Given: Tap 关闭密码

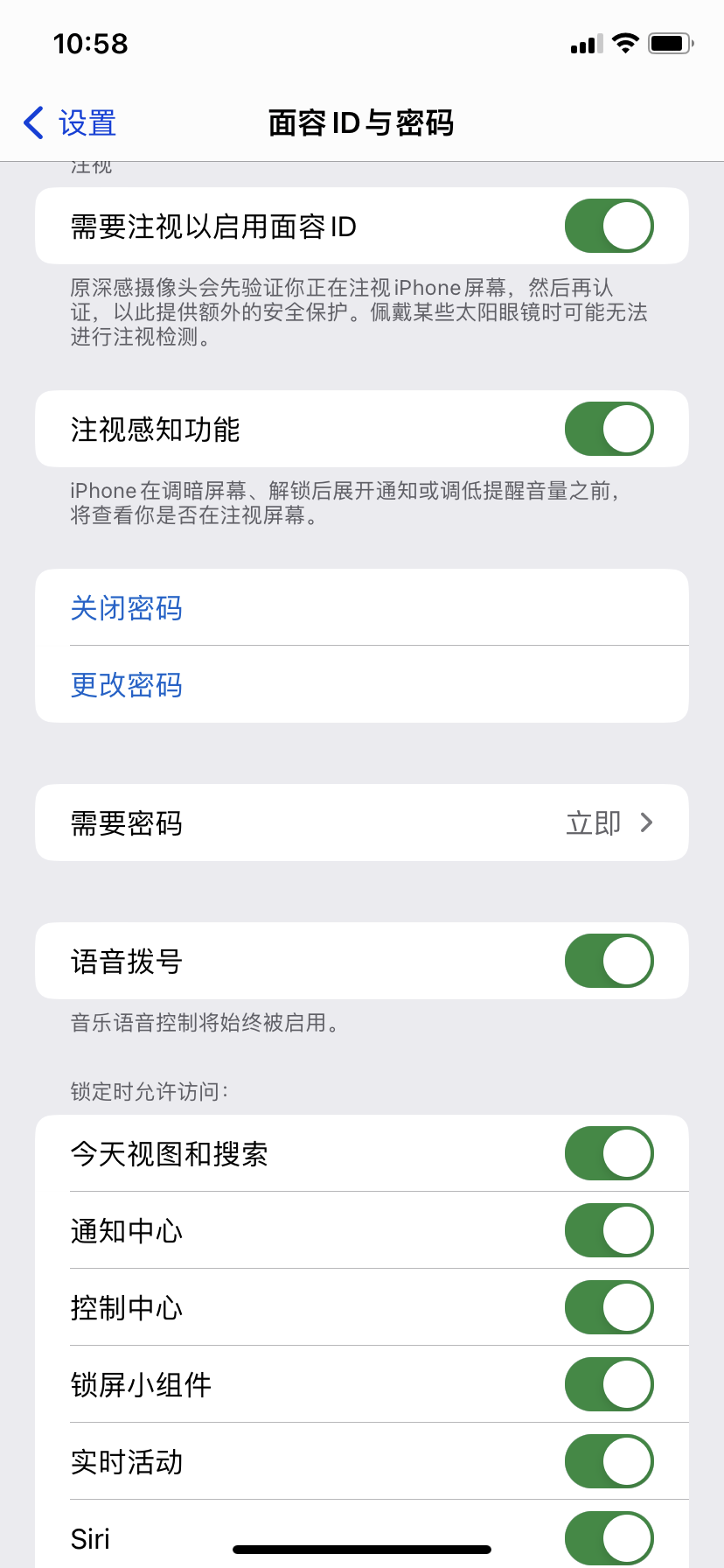Looking at the screenshot, I should tap(126, 608).
